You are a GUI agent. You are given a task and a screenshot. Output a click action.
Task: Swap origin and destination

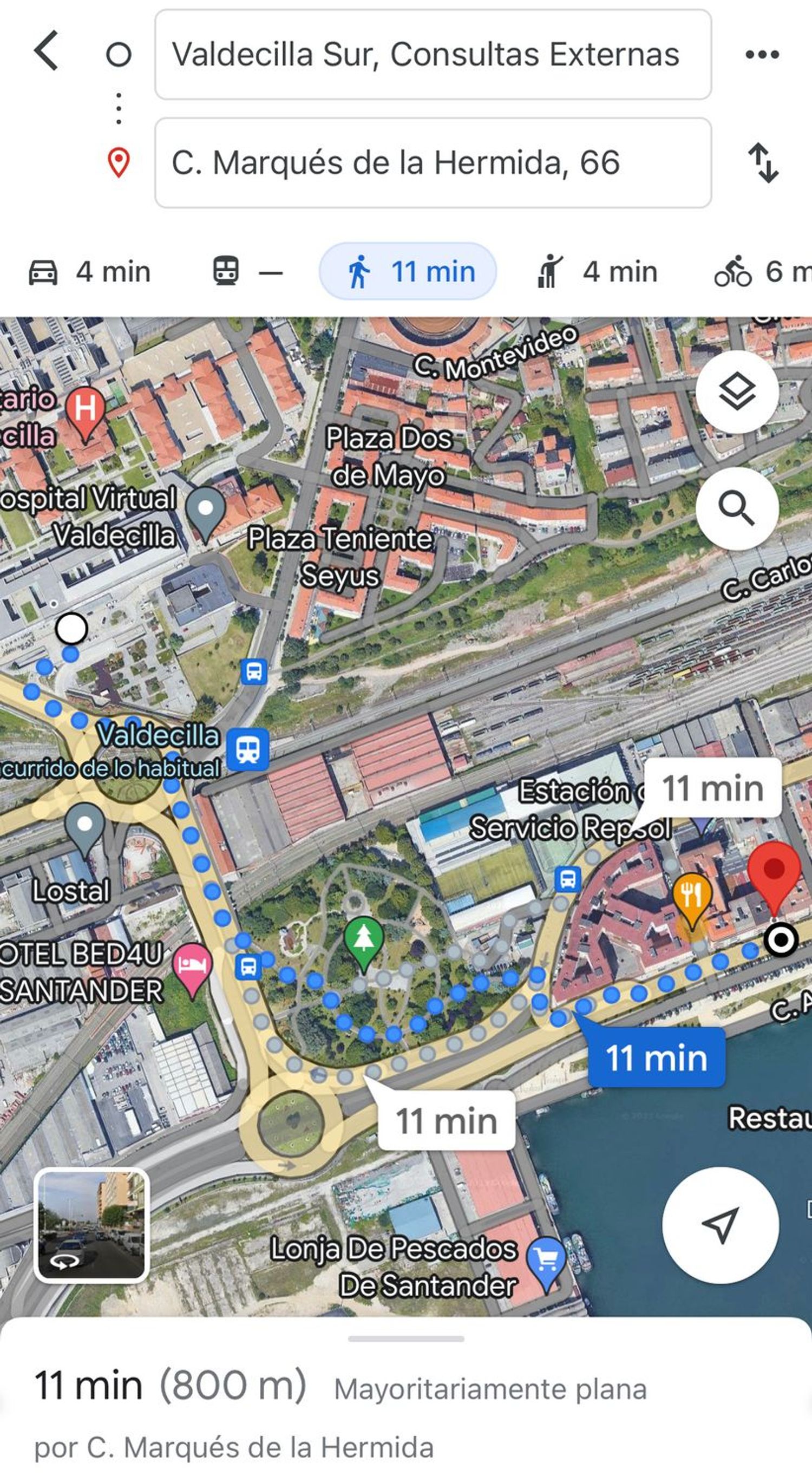click(x=763, y=163)
